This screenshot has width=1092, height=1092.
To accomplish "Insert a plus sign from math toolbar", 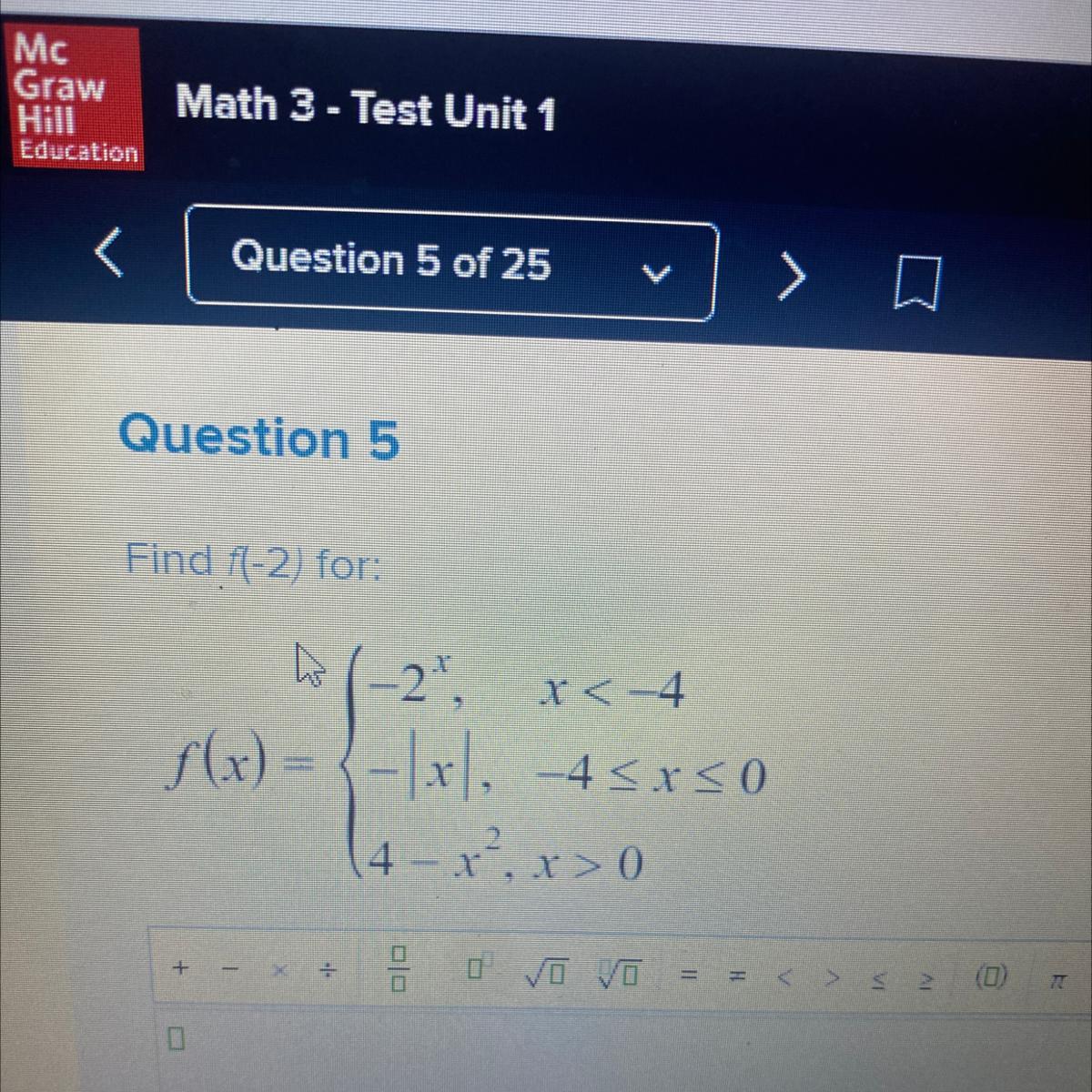I will point(181,967).
